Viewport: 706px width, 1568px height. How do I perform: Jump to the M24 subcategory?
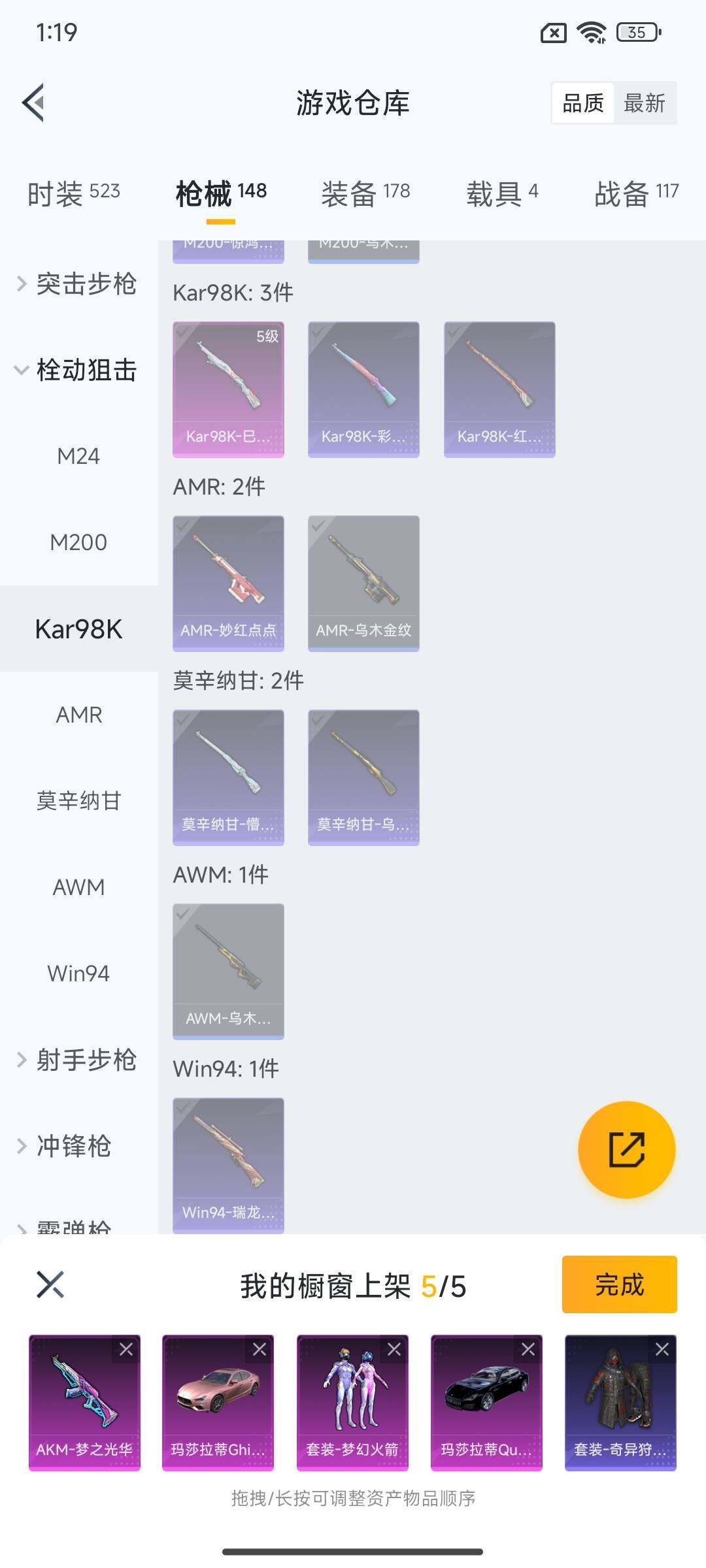[x=78, y=456]
